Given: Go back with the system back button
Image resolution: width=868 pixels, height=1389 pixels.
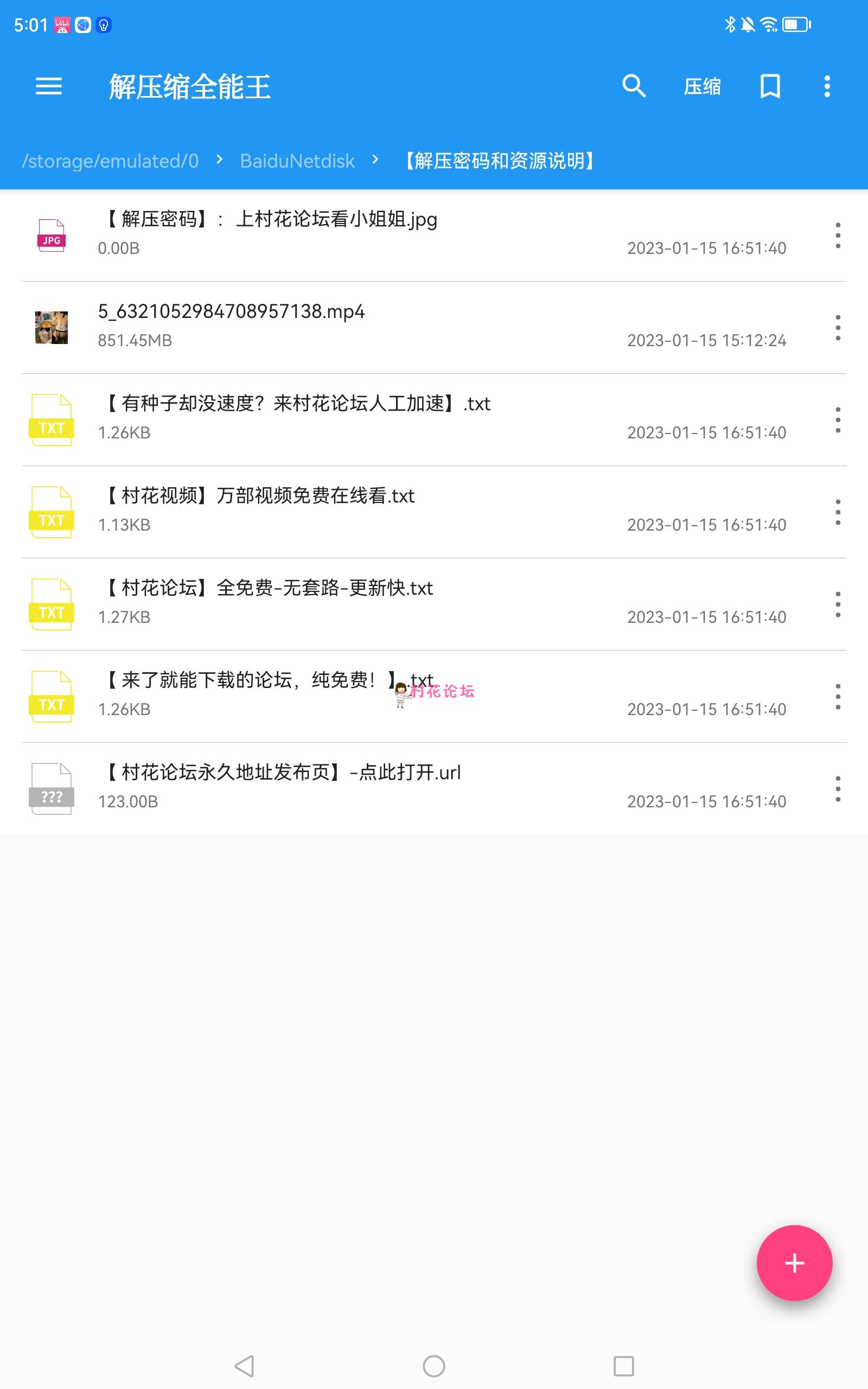Looking at the screenshot, I should pyautogui.click(x=245, y=1366).
